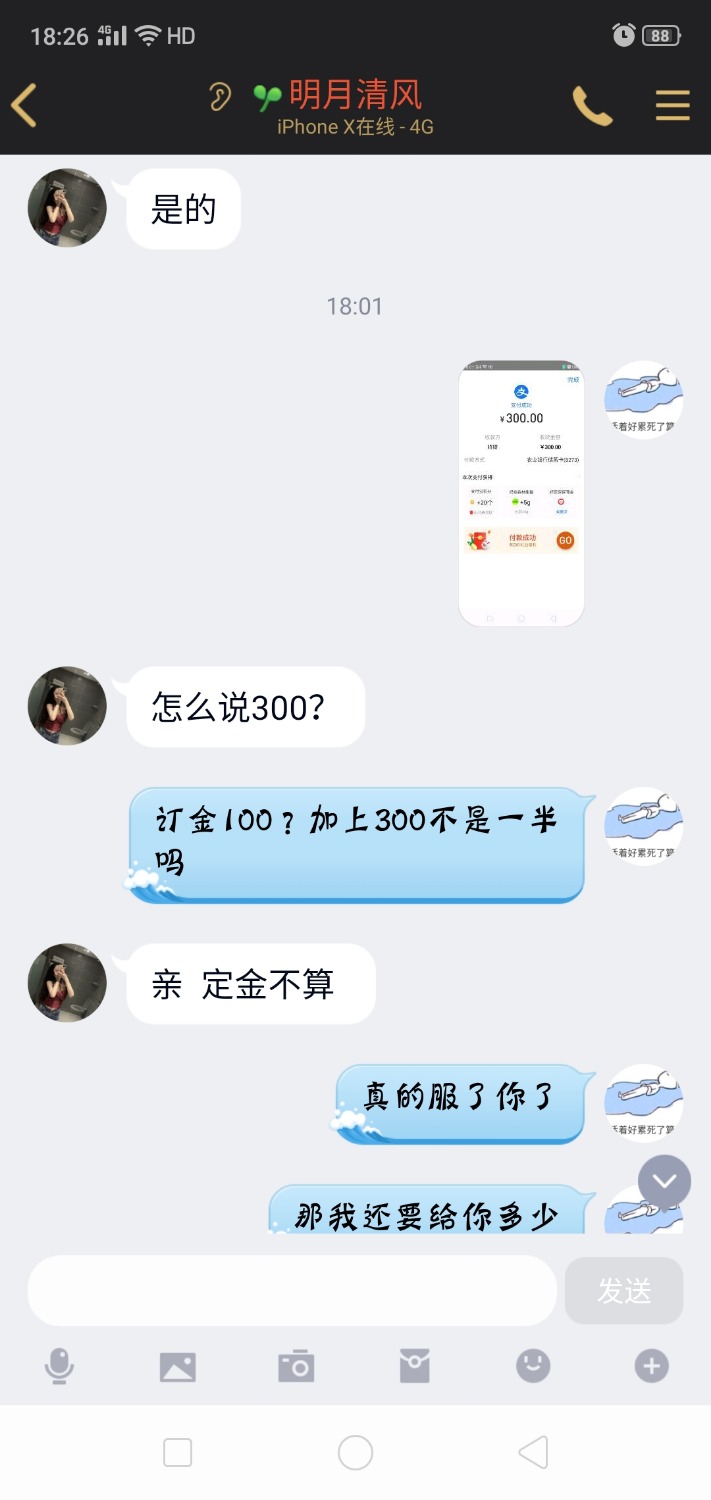Go to the system home screen

click(355, 1452)
